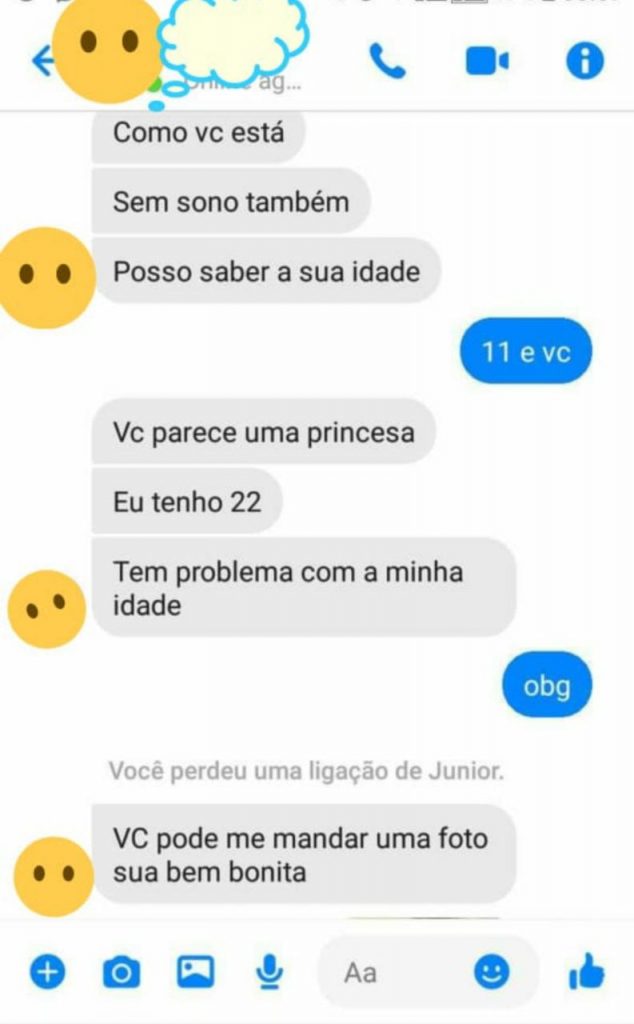Open the image gallery icon
634x1024 pixels.
click(196, 971)
